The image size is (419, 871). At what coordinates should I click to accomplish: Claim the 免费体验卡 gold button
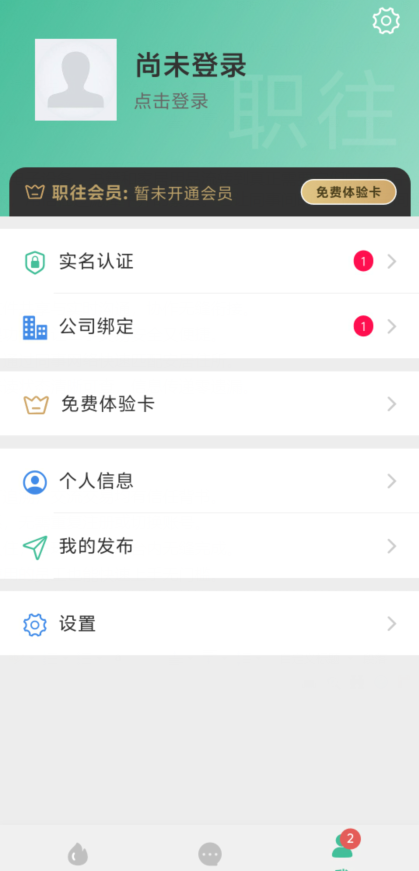tap(348, 192)
